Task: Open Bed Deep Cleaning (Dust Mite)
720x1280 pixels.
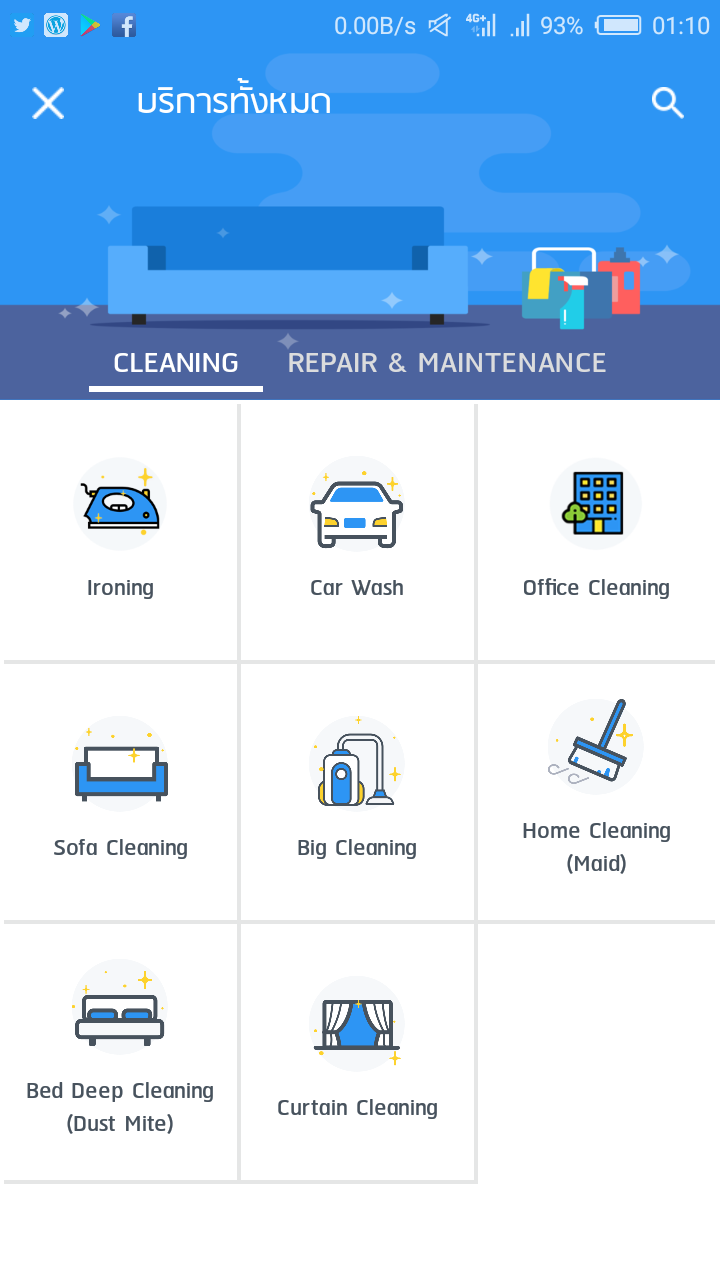Action: pos(120,1052)
